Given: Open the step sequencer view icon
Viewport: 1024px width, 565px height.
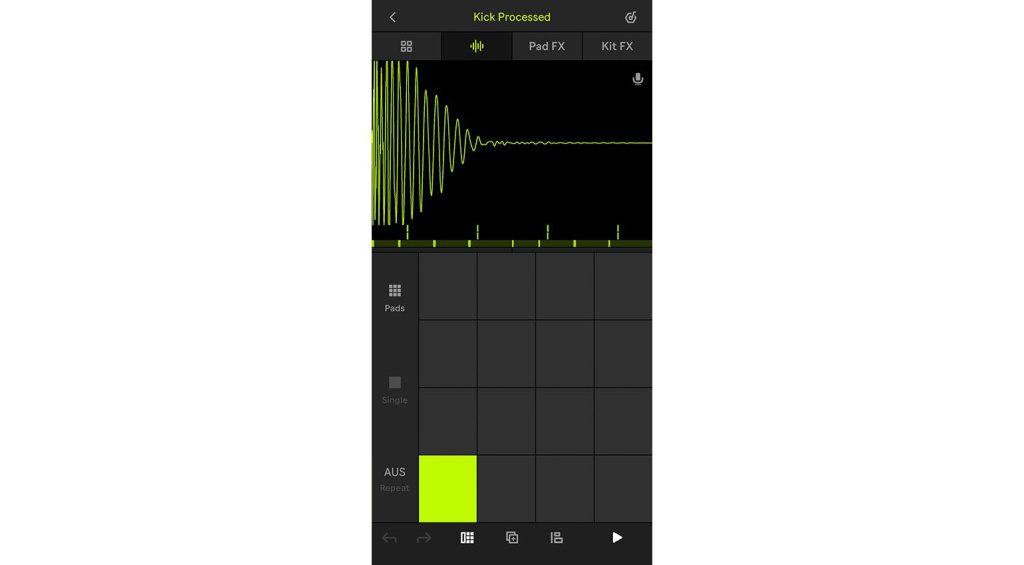Looking at the screenshot, I should coord(467,538).
